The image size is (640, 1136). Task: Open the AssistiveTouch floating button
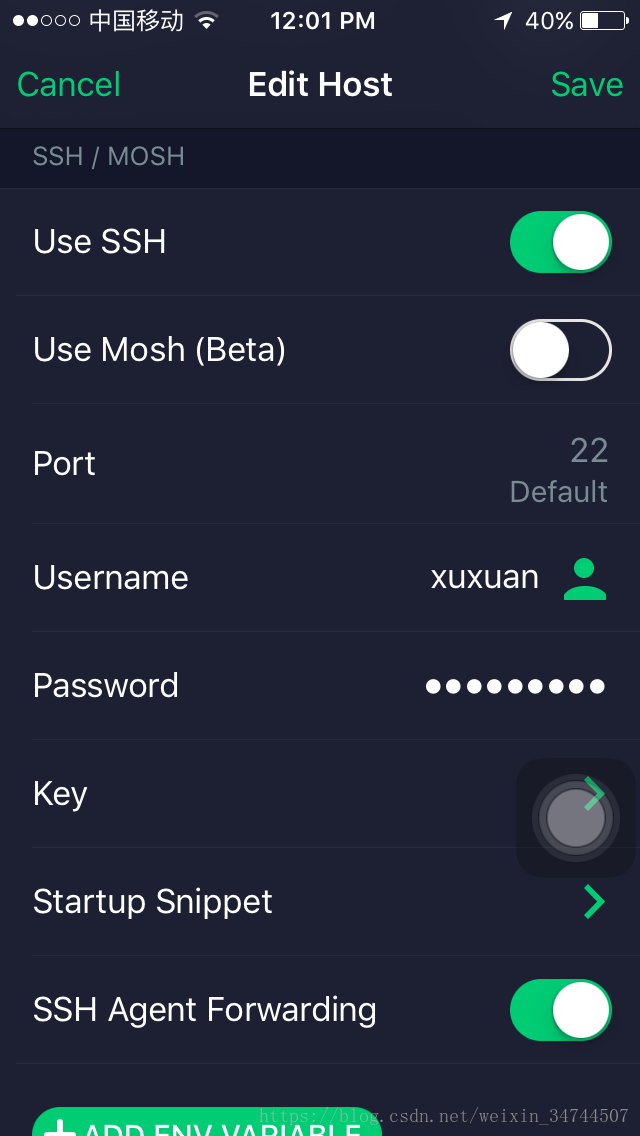[x=576, y=818]
